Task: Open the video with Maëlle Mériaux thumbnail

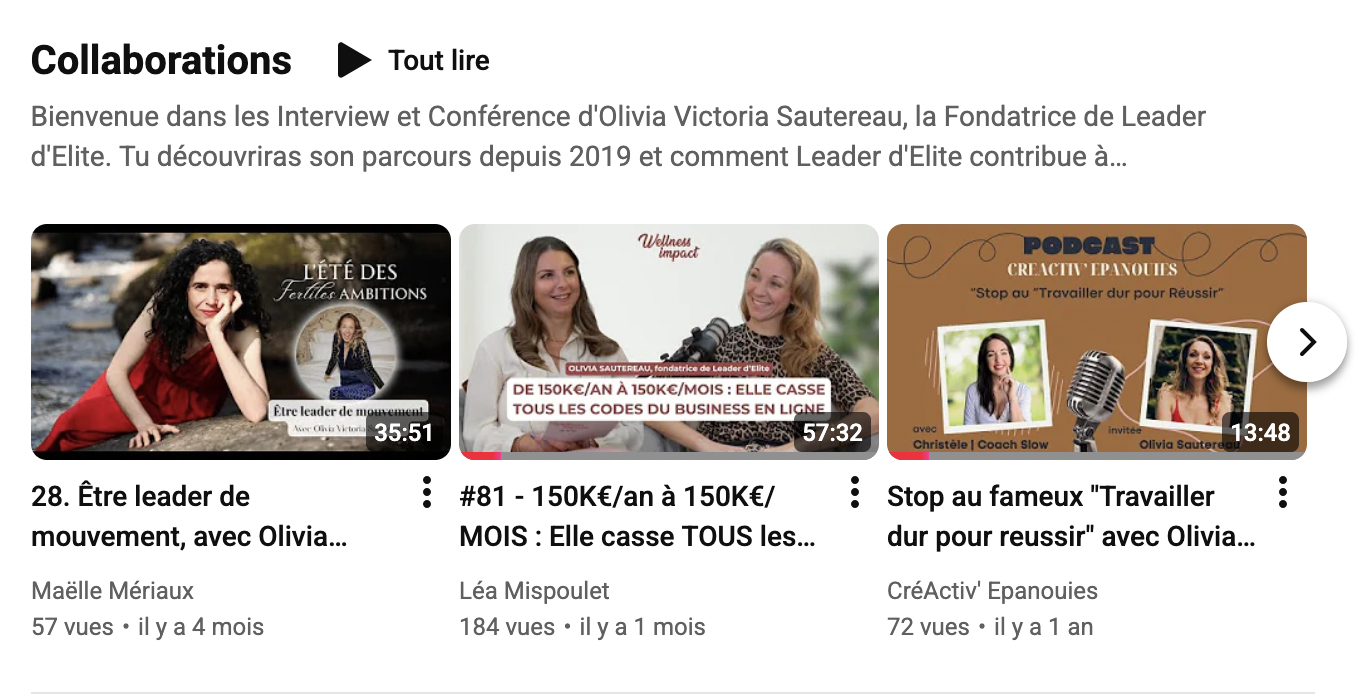Action: pos(240,341)
